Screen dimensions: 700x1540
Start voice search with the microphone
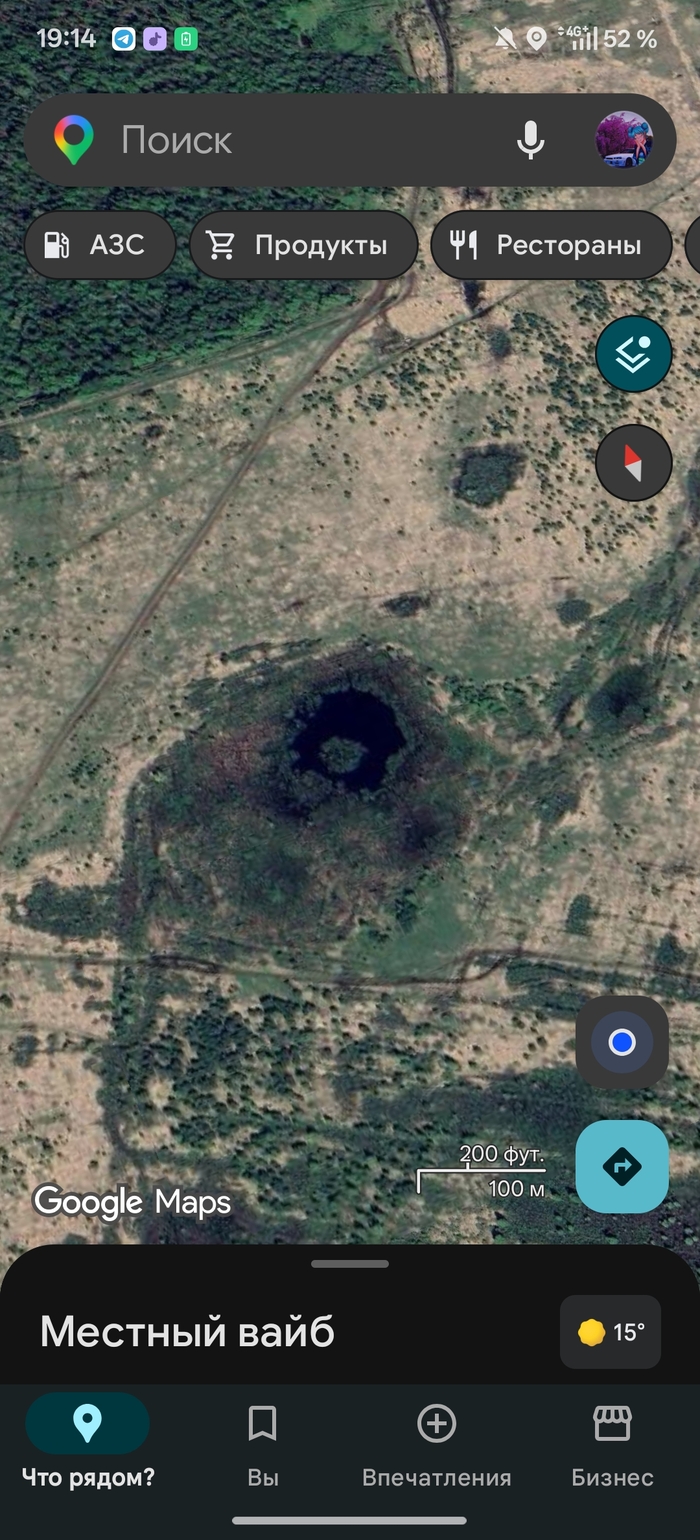pyautogui.click(x=531, y=140)
